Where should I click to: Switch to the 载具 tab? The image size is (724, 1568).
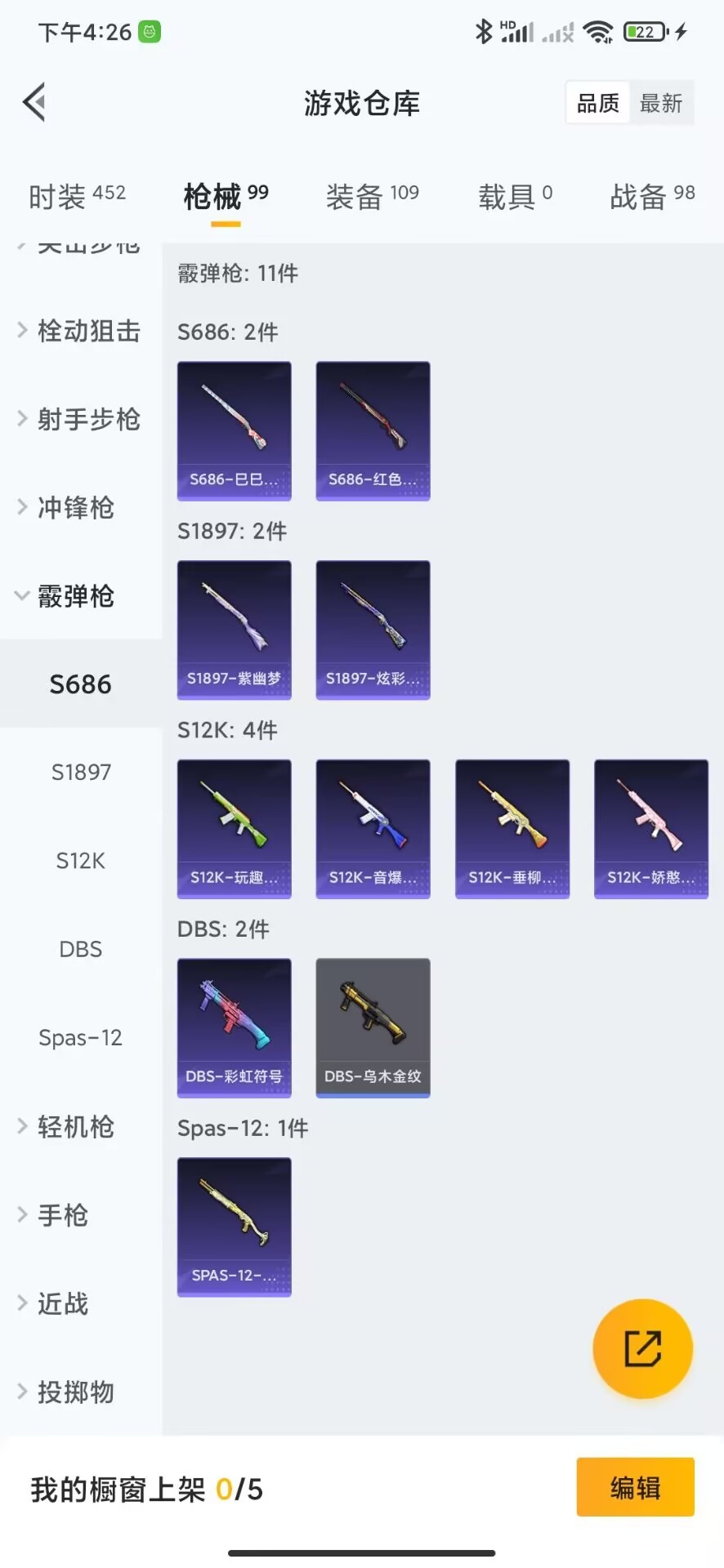click(x=515, y=196)
